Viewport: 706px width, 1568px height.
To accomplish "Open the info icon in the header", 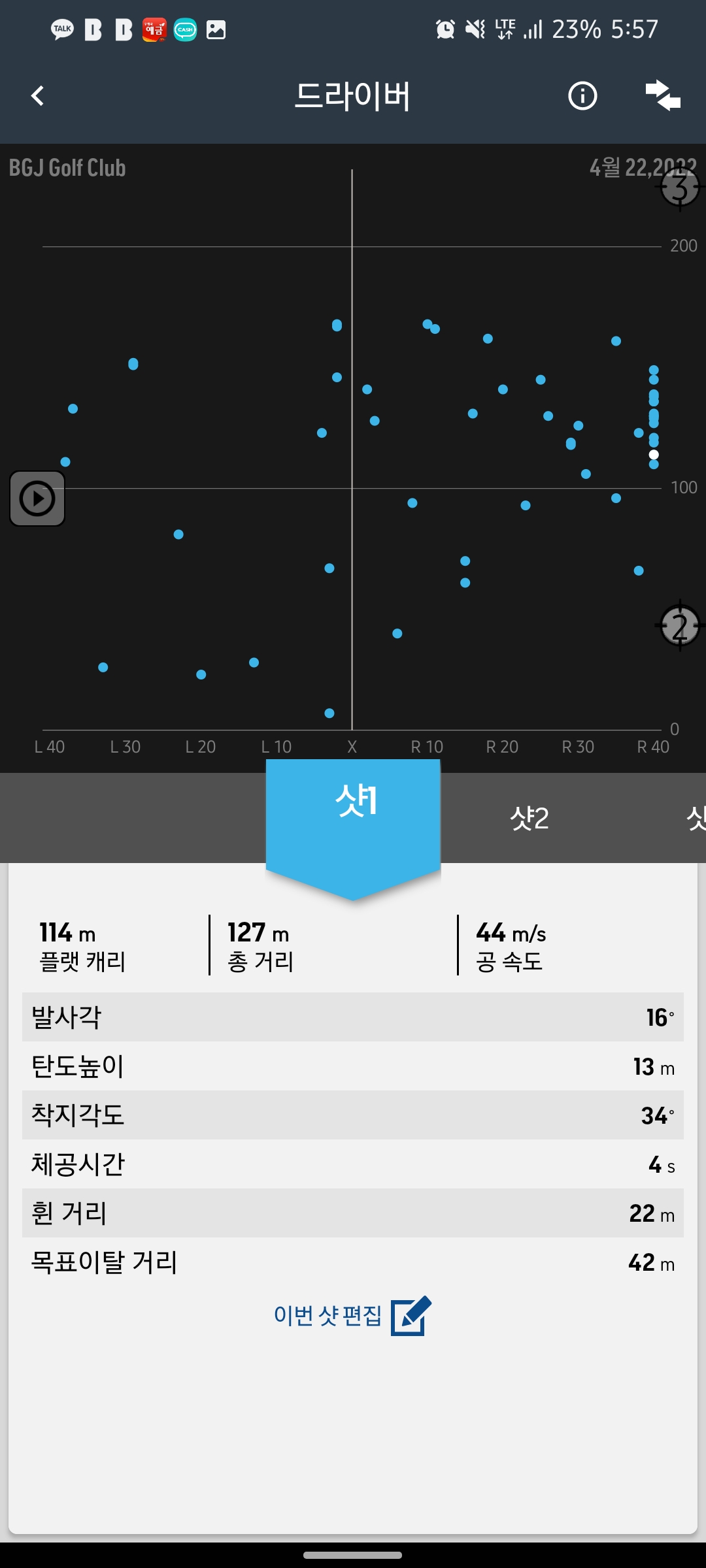I will (582, 96).
